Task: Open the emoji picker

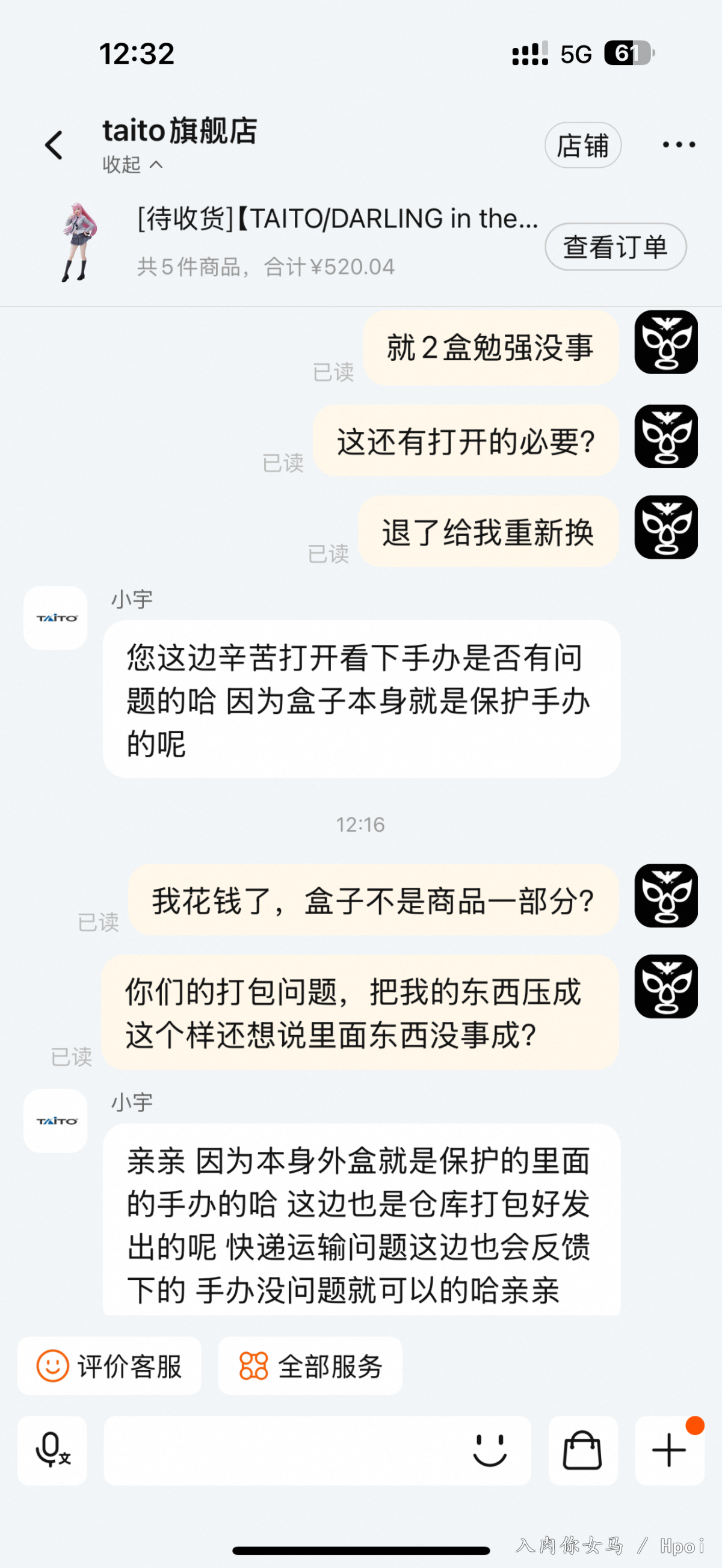Action: (x=489, y=1450)
